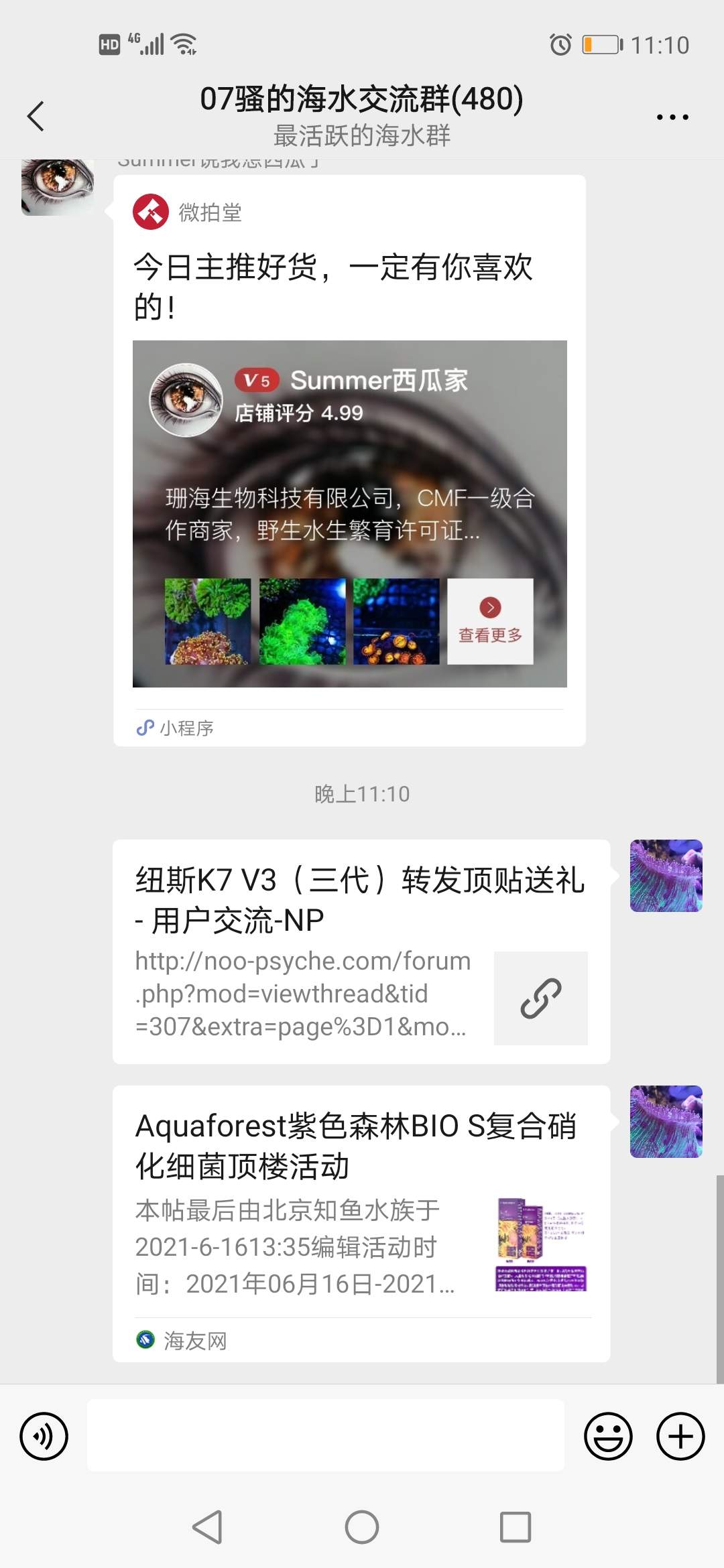Viewport: 724px width, 1568px height.
Task: Tap the coral avatar beside 纽斯K7 message
Action: (x=666, y=876)
